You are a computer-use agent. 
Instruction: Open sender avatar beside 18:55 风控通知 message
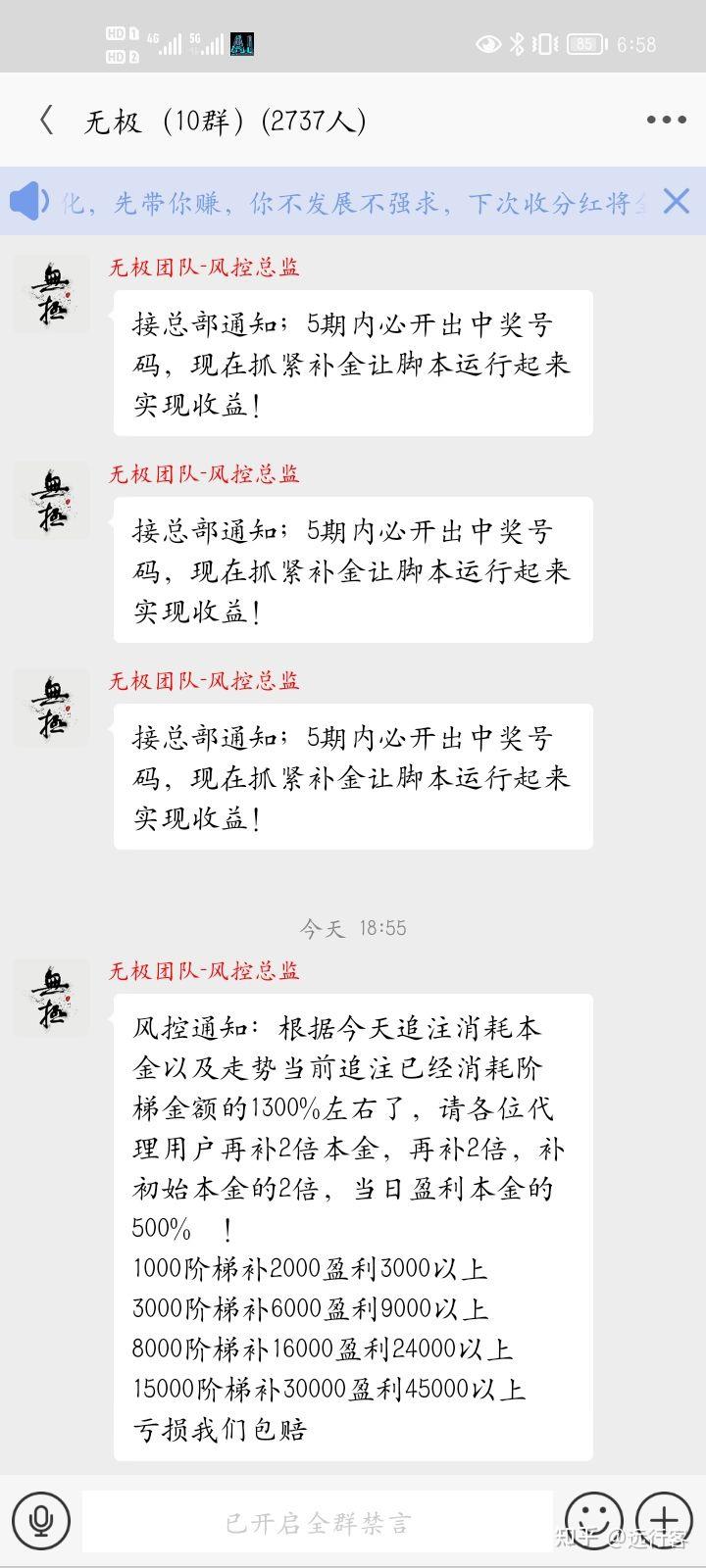pos(51,998)
